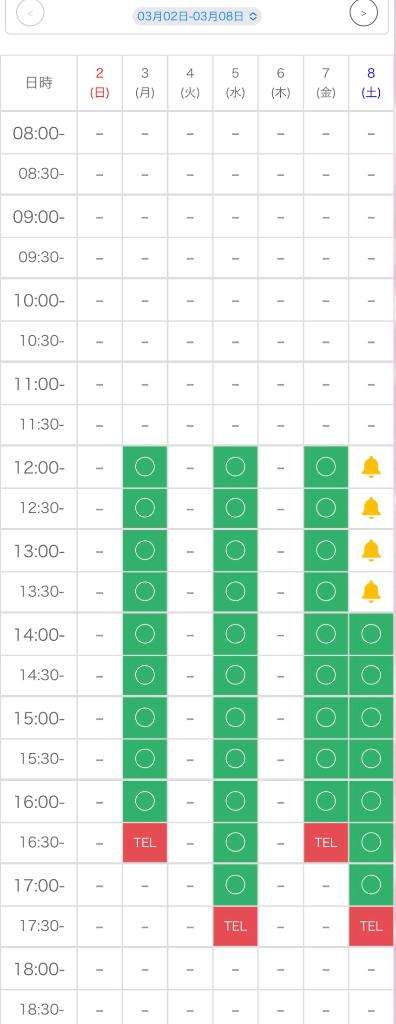Tap the Friday 16:30 TEL cell
The height and width of the screenshot is (1024, 396).
[325, 842]
